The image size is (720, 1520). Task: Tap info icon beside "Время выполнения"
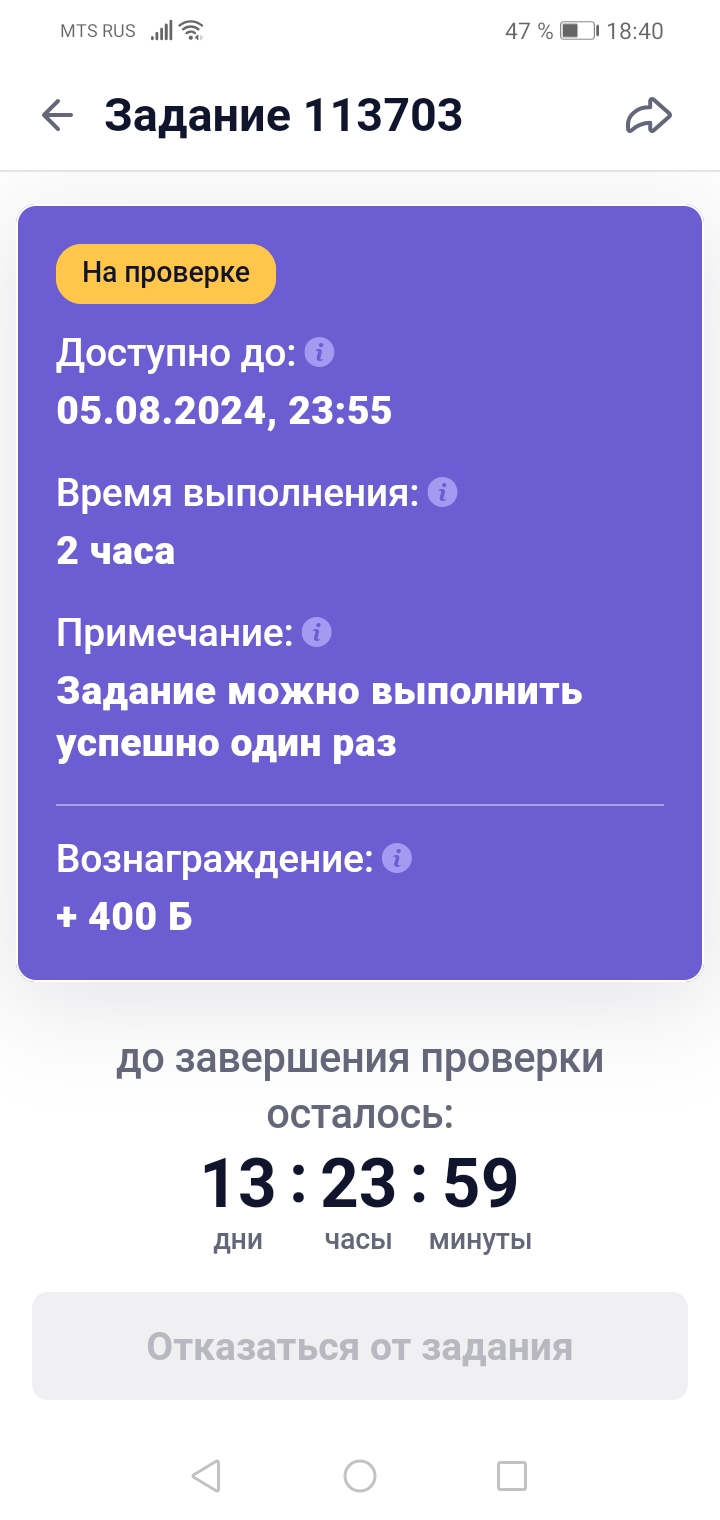(442, 492)
